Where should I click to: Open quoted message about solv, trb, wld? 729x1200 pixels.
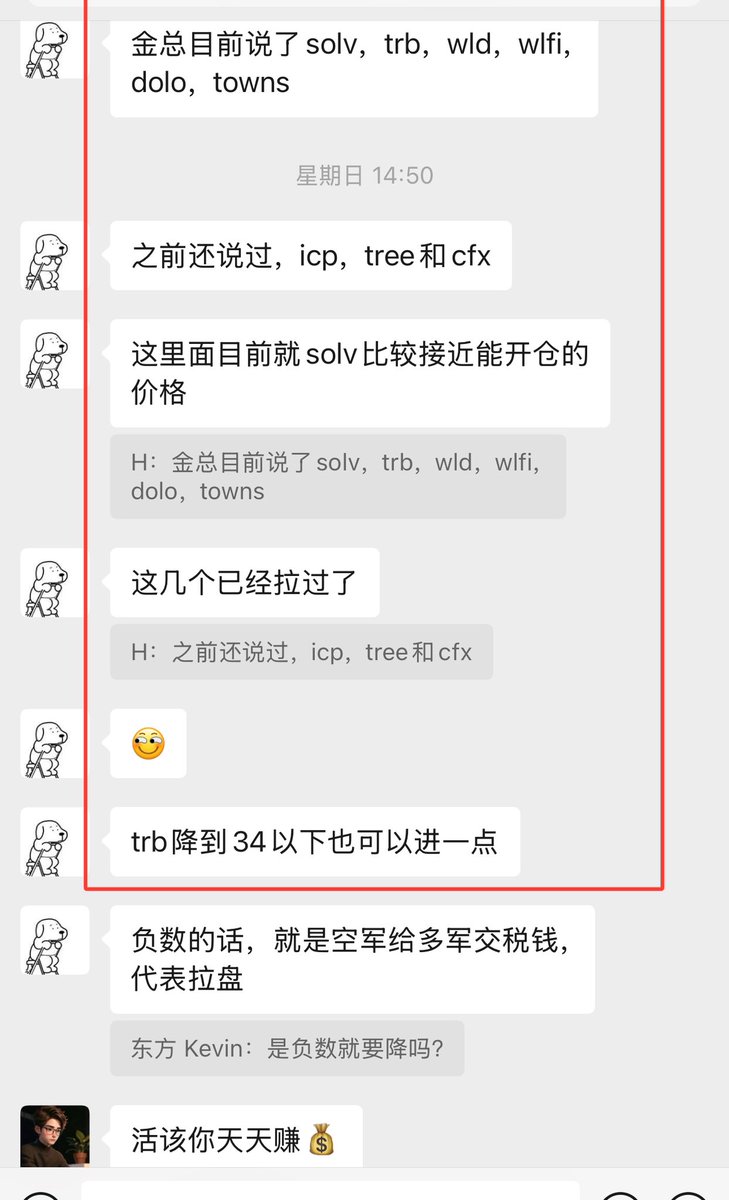pos(338,476)
